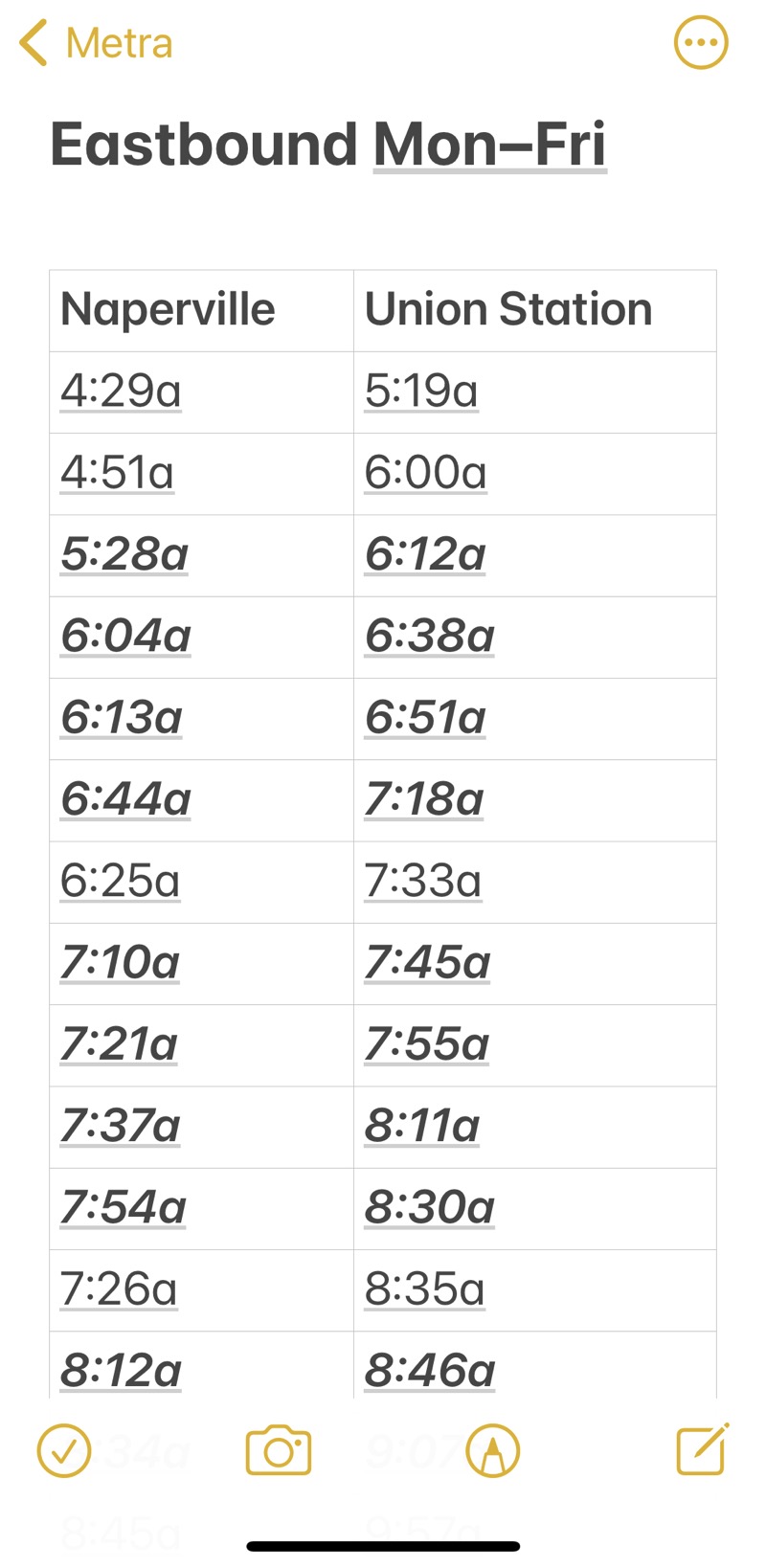Add a checklist to the note
Viewport: 766px width, 1568px height.
click(x=64, y=1451)
